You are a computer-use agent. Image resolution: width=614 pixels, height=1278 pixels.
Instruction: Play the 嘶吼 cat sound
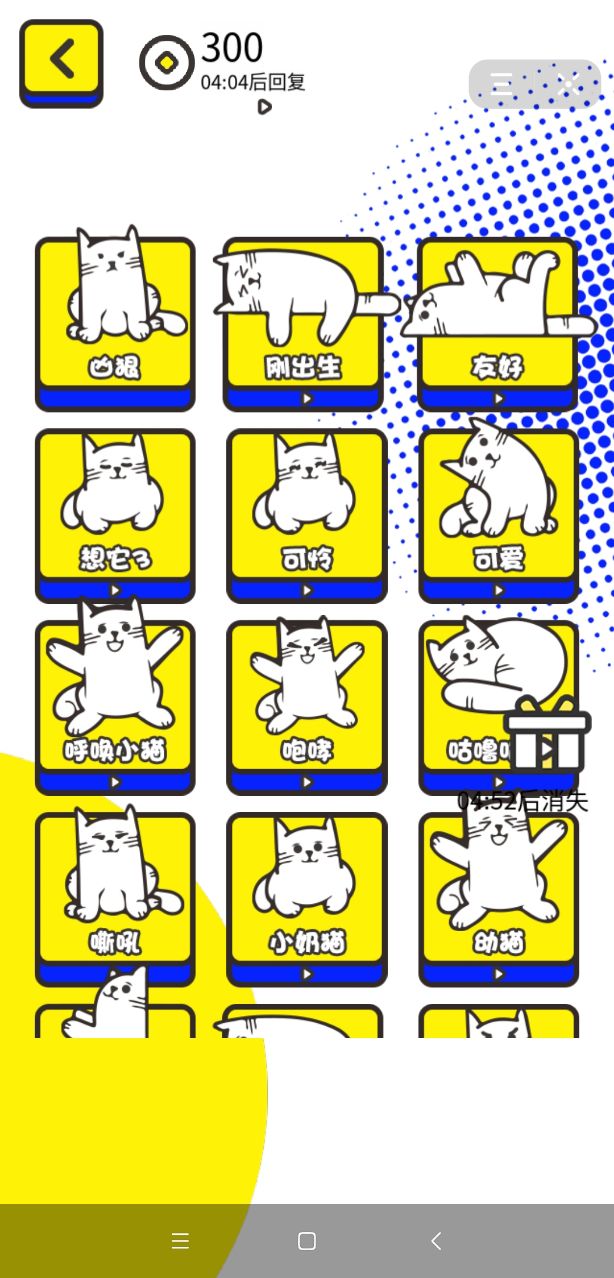(x=115, y=898)
